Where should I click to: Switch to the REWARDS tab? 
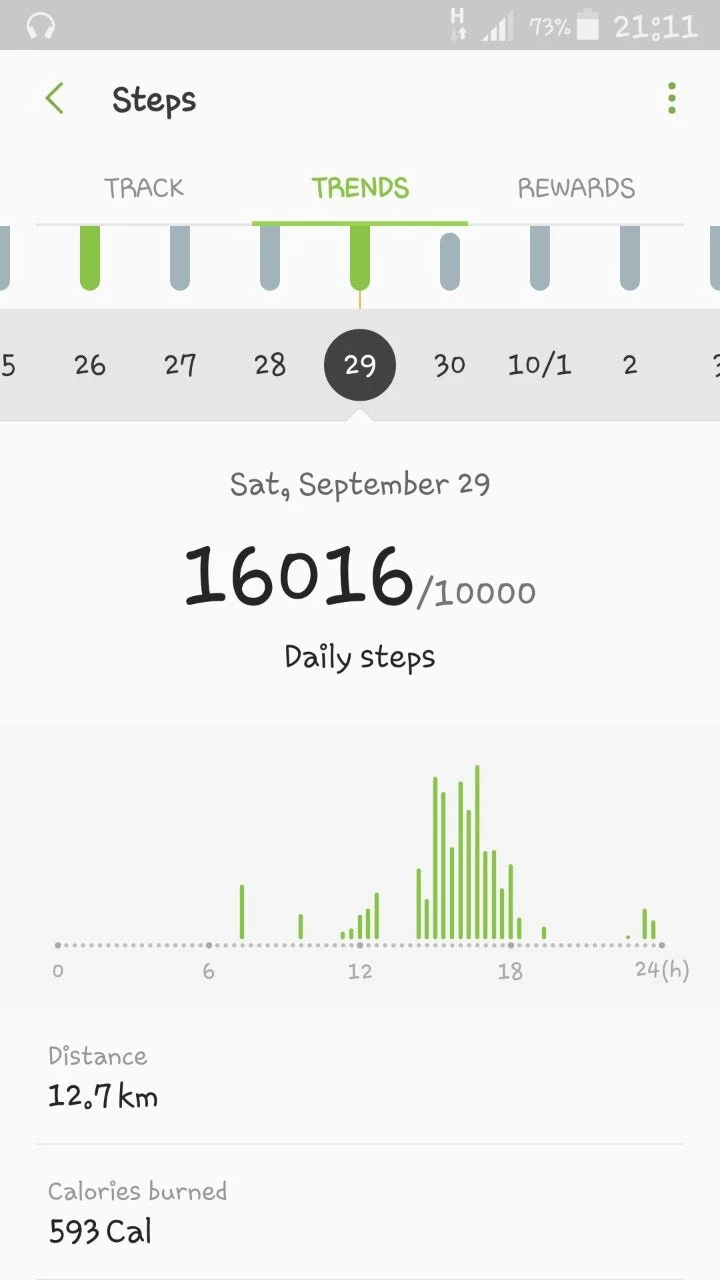[x=576, y=188]
